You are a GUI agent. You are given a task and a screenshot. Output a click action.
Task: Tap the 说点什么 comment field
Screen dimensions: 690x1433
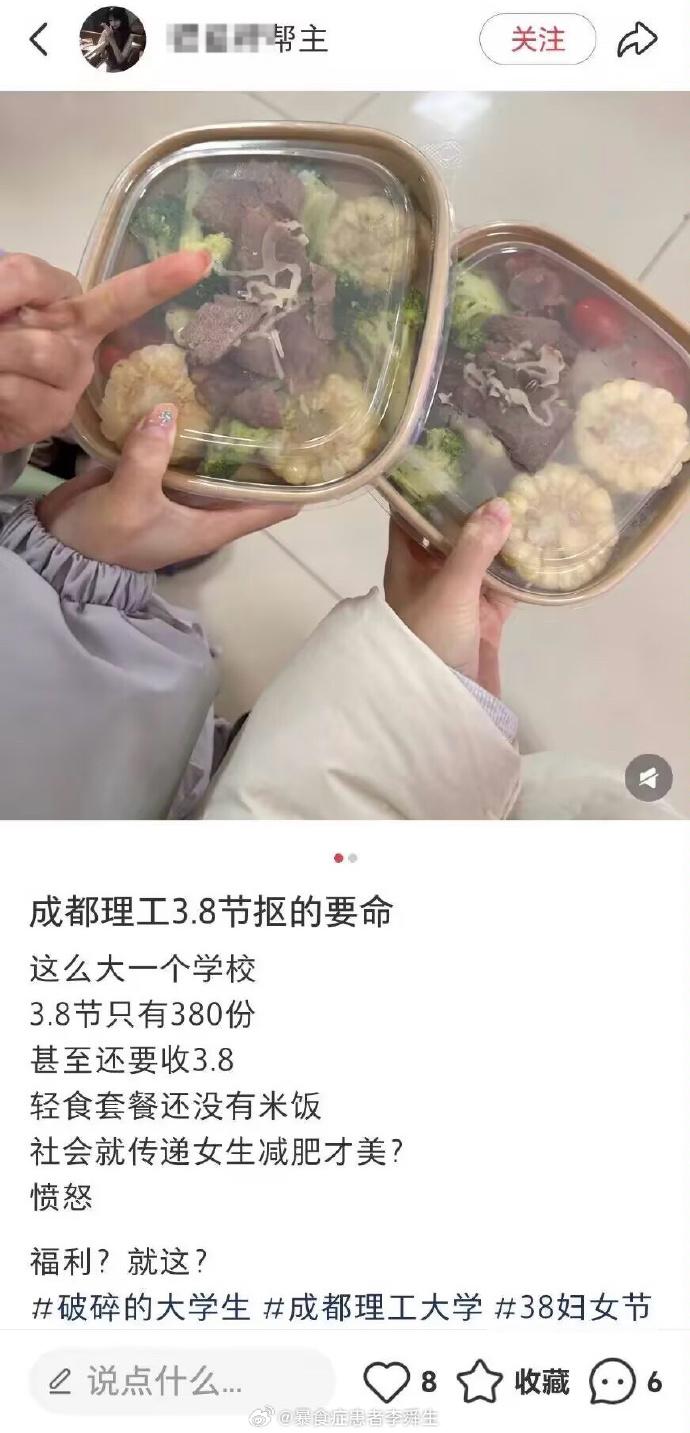(x=180, y=1382)
